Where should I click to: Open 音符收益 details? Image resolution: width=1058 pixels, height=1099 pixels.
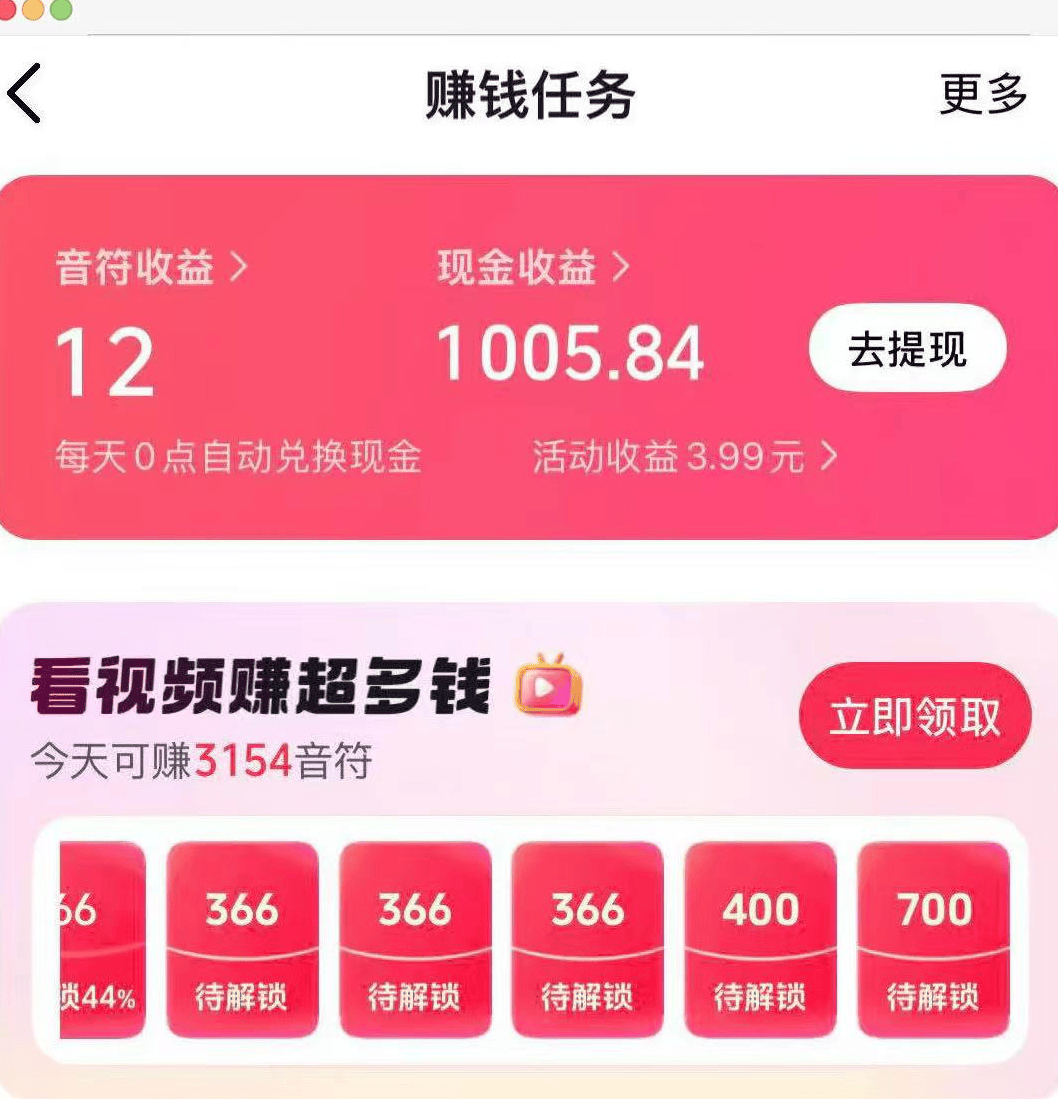(x=150, y=268)
